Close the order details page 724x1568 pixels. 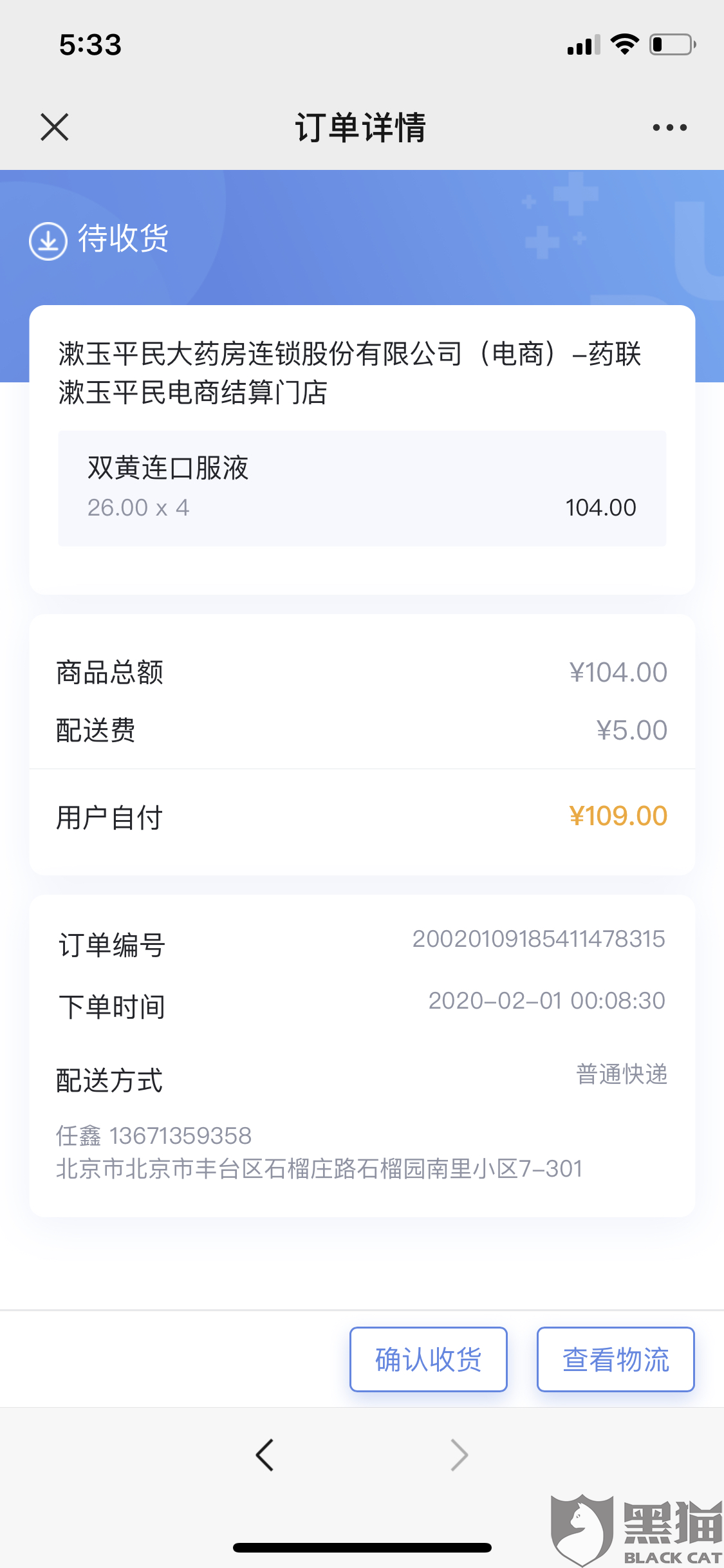(55, 127)
